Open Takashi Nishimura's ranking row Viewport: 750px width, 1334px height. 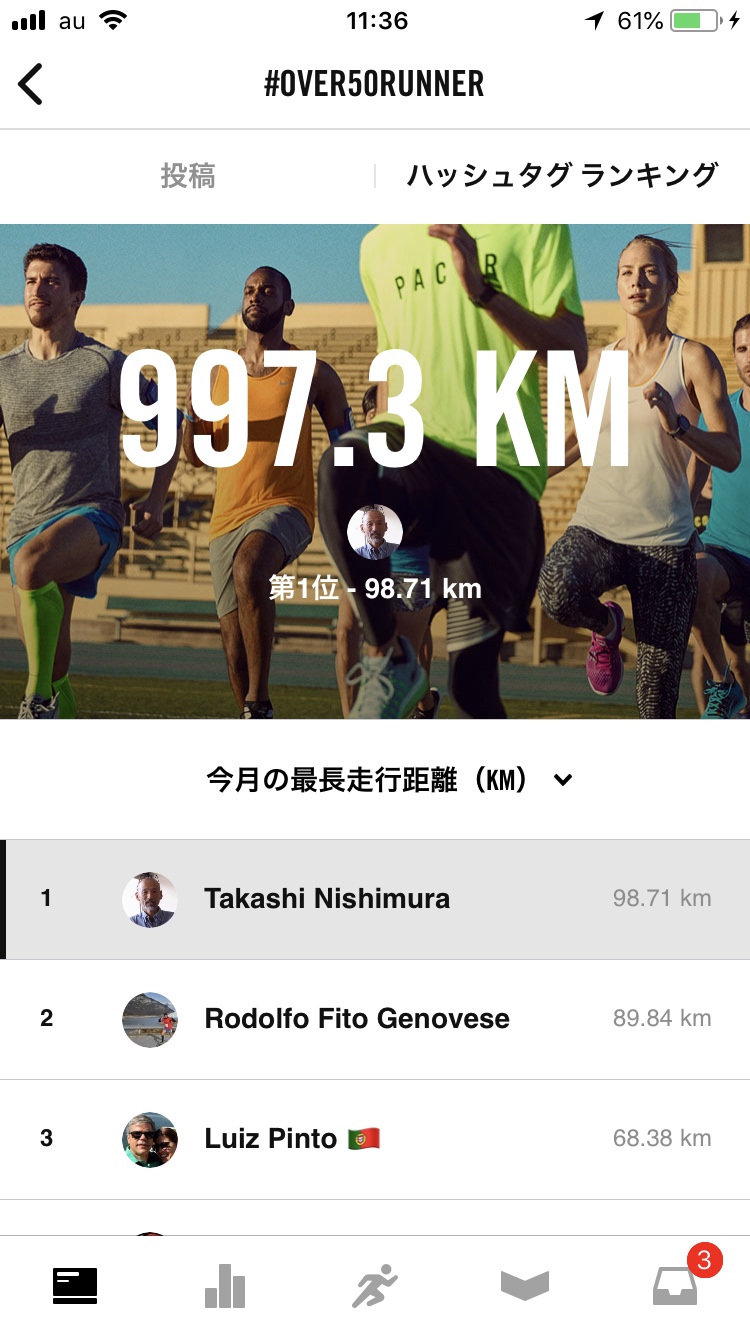[x=375, y=898]
